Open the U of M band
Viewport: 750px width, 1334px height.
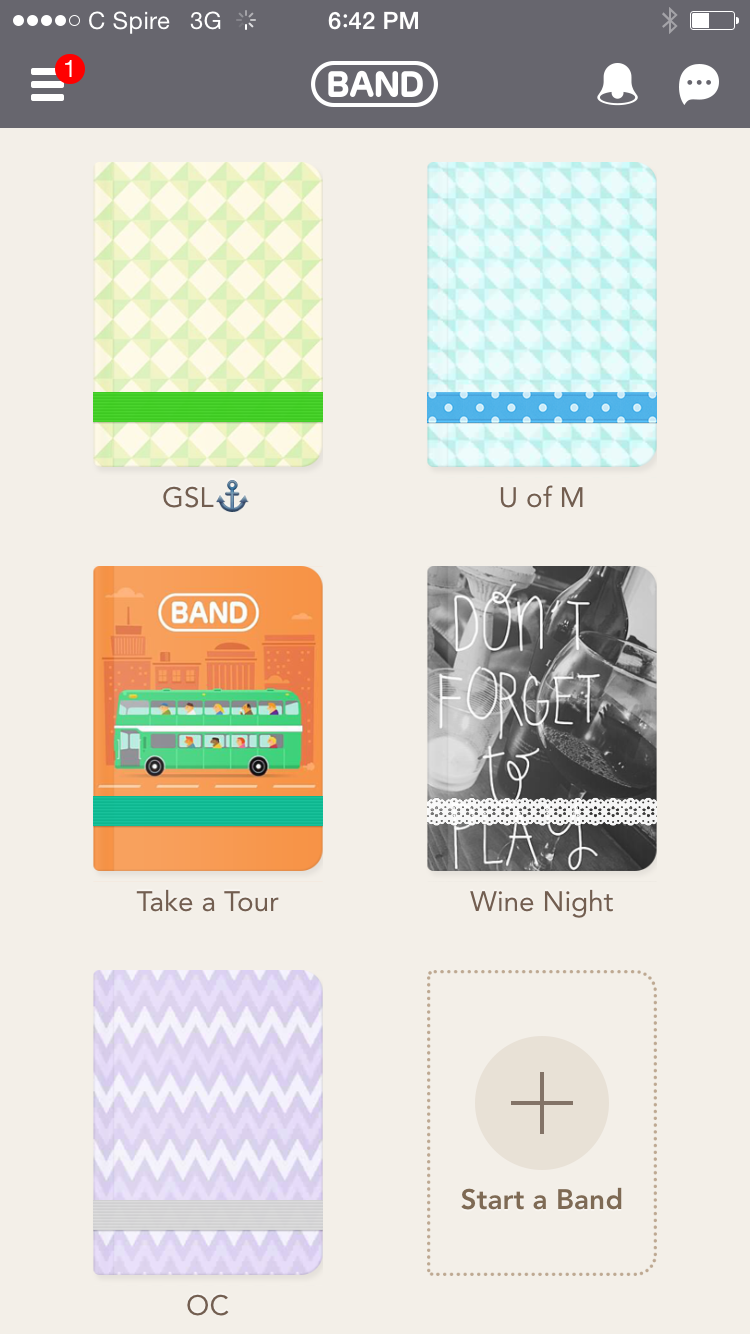click(x=541, y=314)
